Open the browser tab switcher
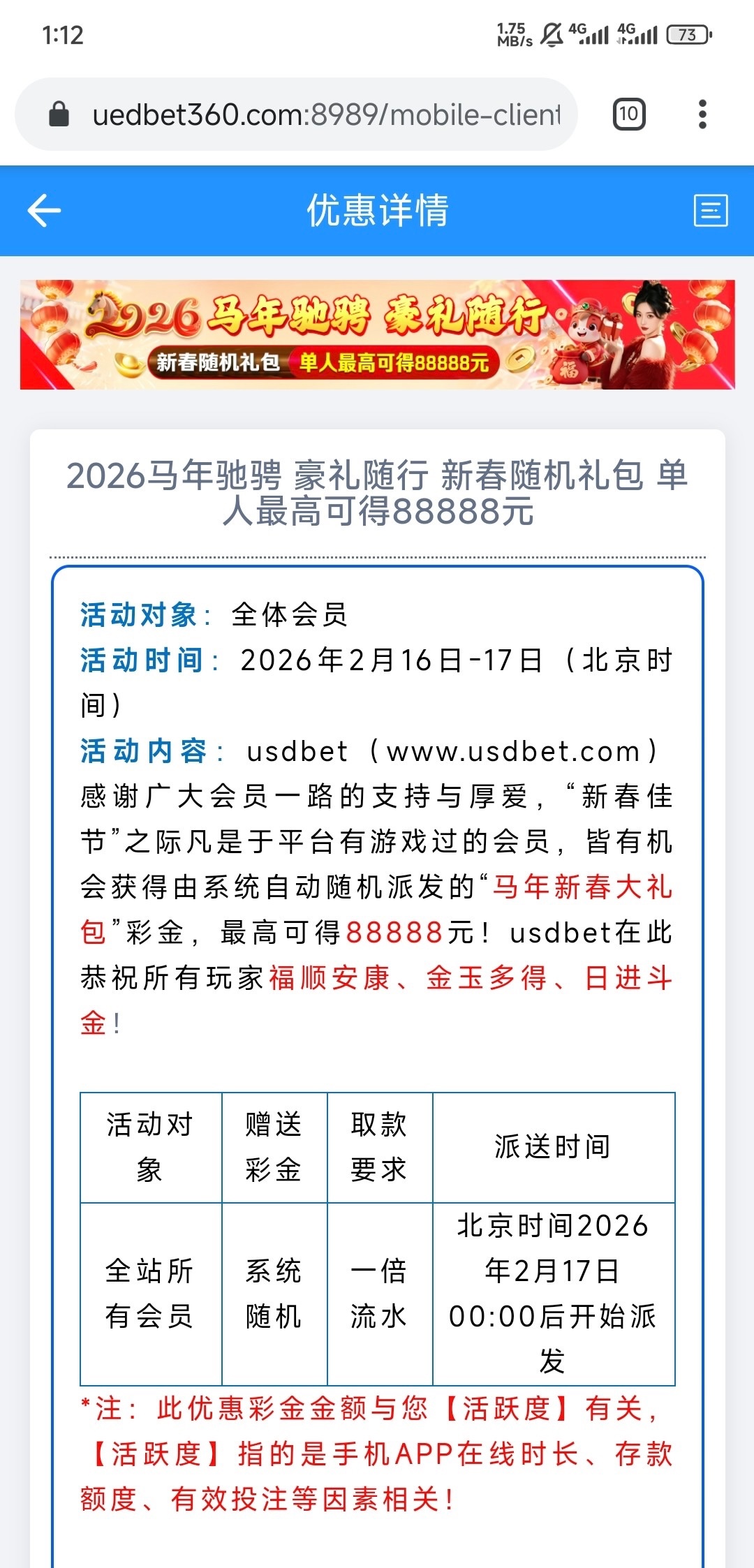This screenshot has height=1568, width=754. (x=628, y=114)
